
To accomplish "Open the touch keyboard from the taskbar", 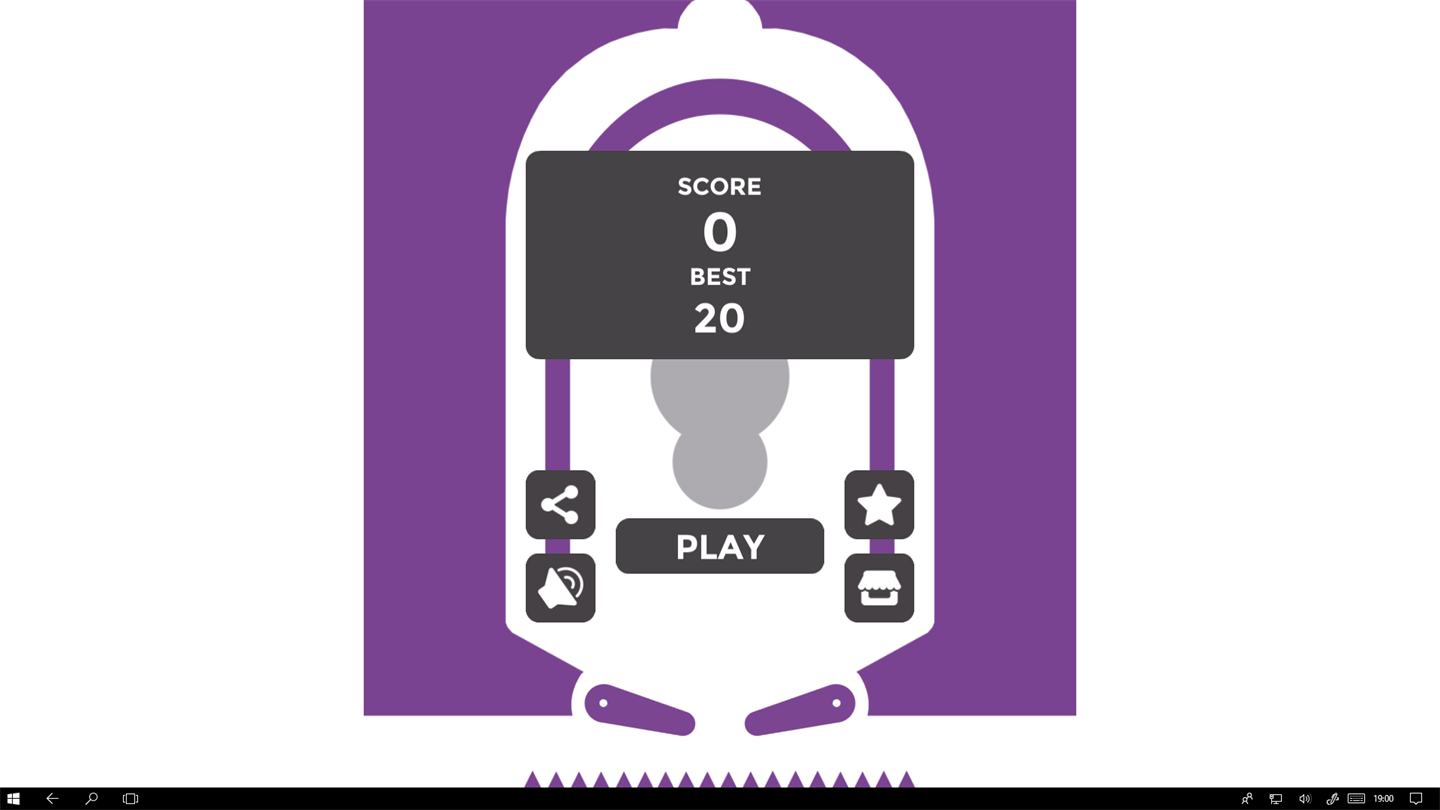I will 1356,798.
